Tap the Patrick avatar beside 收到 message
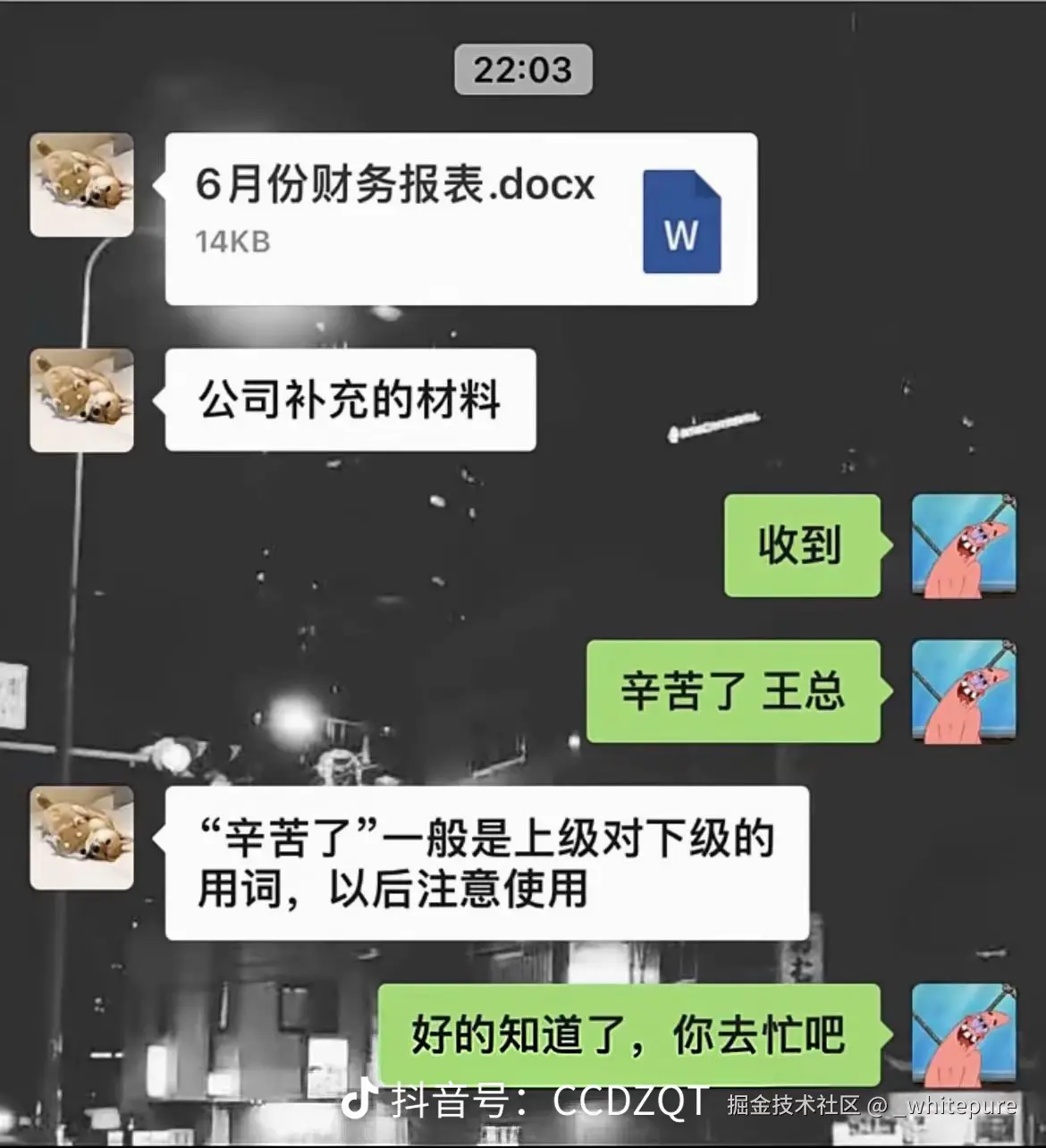This screenshot has width=1046, height=1148. [x=963, y=544]
